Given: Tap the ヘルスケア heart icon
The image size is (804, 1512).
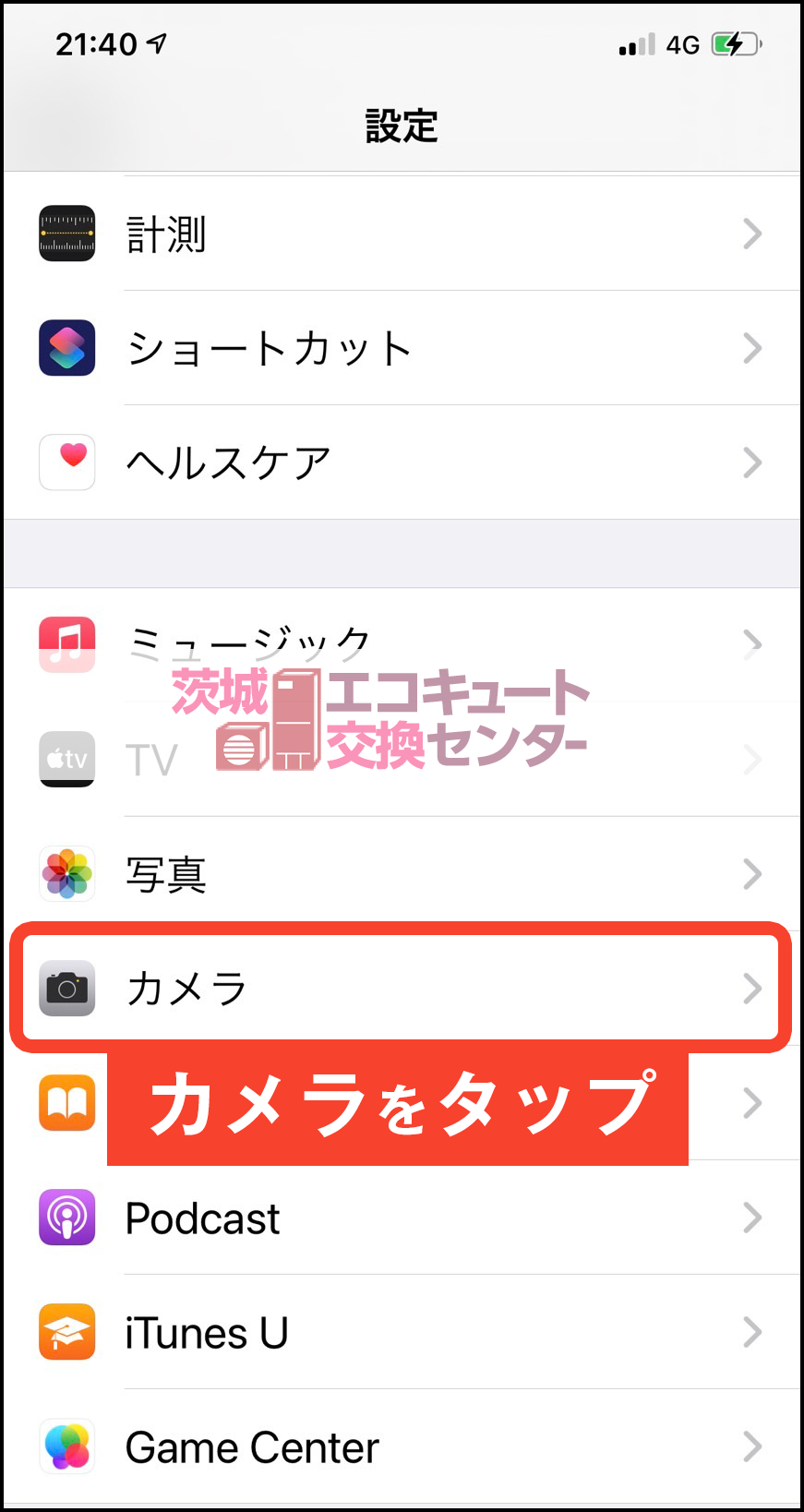Looking at the screenshot, I should [x=66, y=462].
